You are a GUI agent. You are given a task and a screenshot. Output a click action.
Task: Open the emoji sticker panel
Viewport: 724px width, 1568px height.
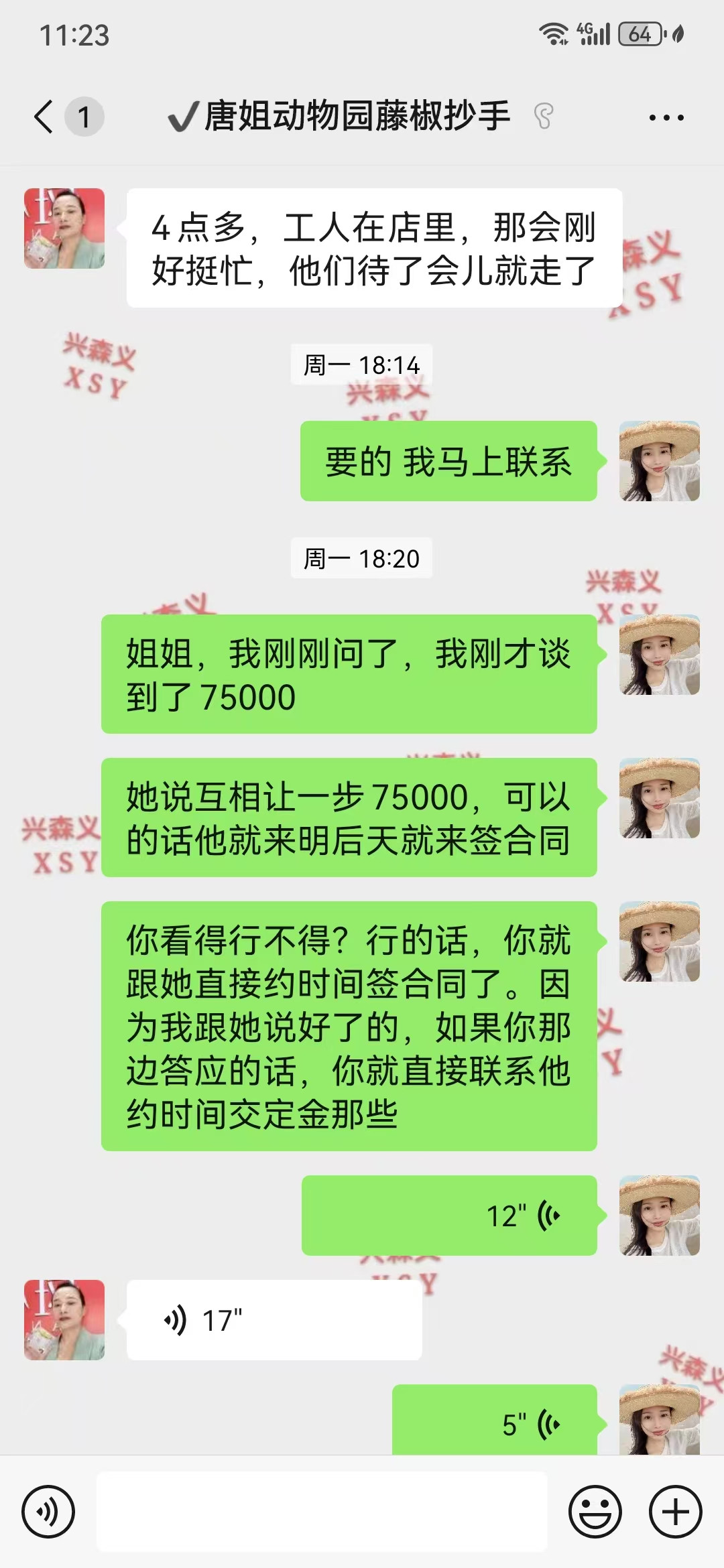[595, 1512]
